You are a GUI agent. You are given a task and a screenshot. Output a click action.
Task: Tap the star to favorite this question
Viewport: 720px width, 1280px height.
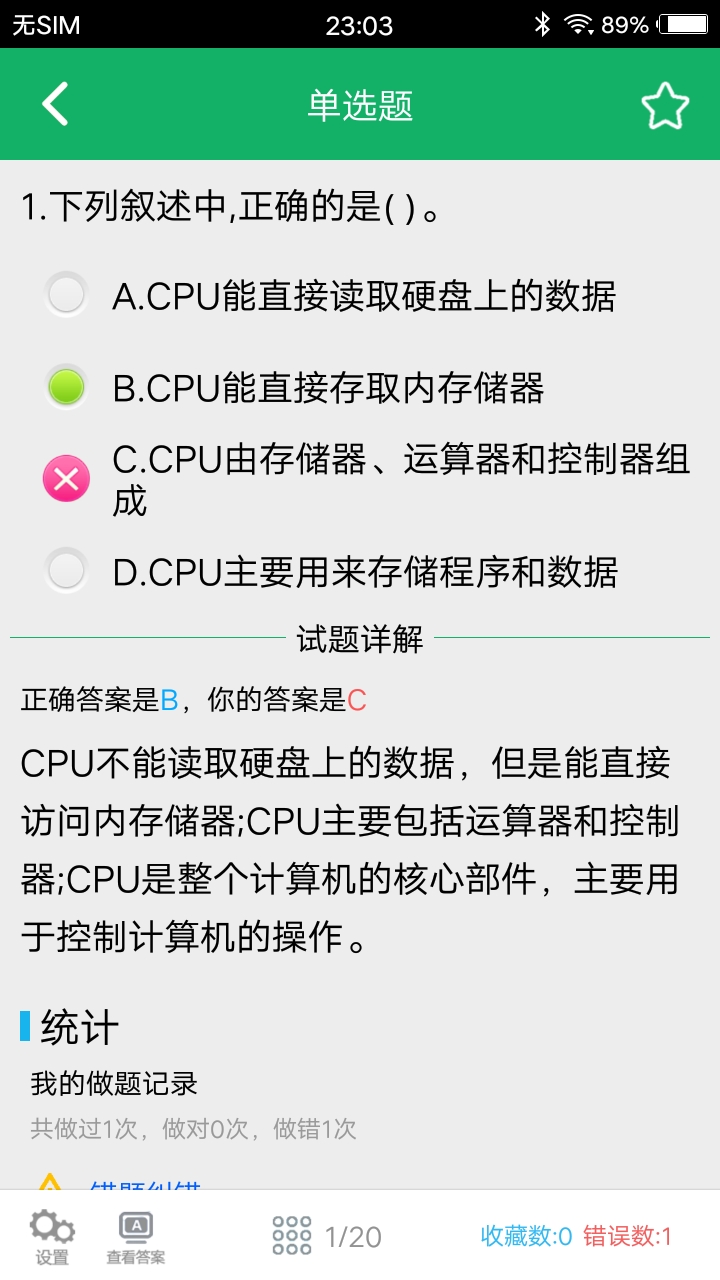668,104
